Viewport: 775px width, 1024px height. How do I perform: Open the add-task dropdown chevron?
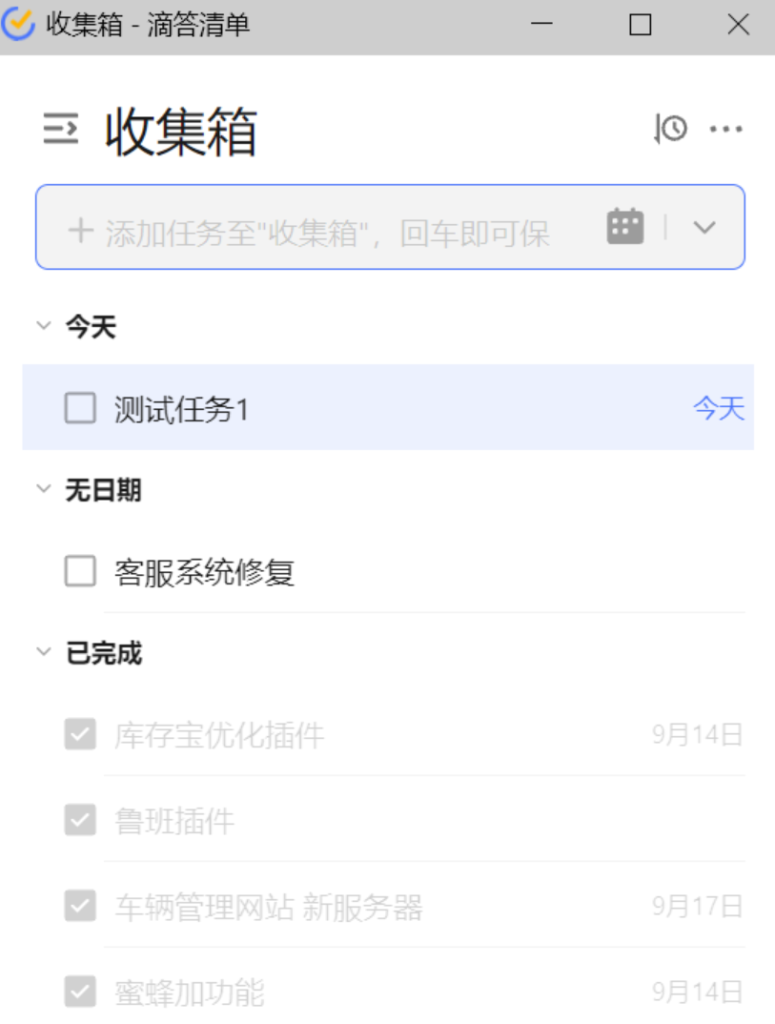(x=704, y=227)
